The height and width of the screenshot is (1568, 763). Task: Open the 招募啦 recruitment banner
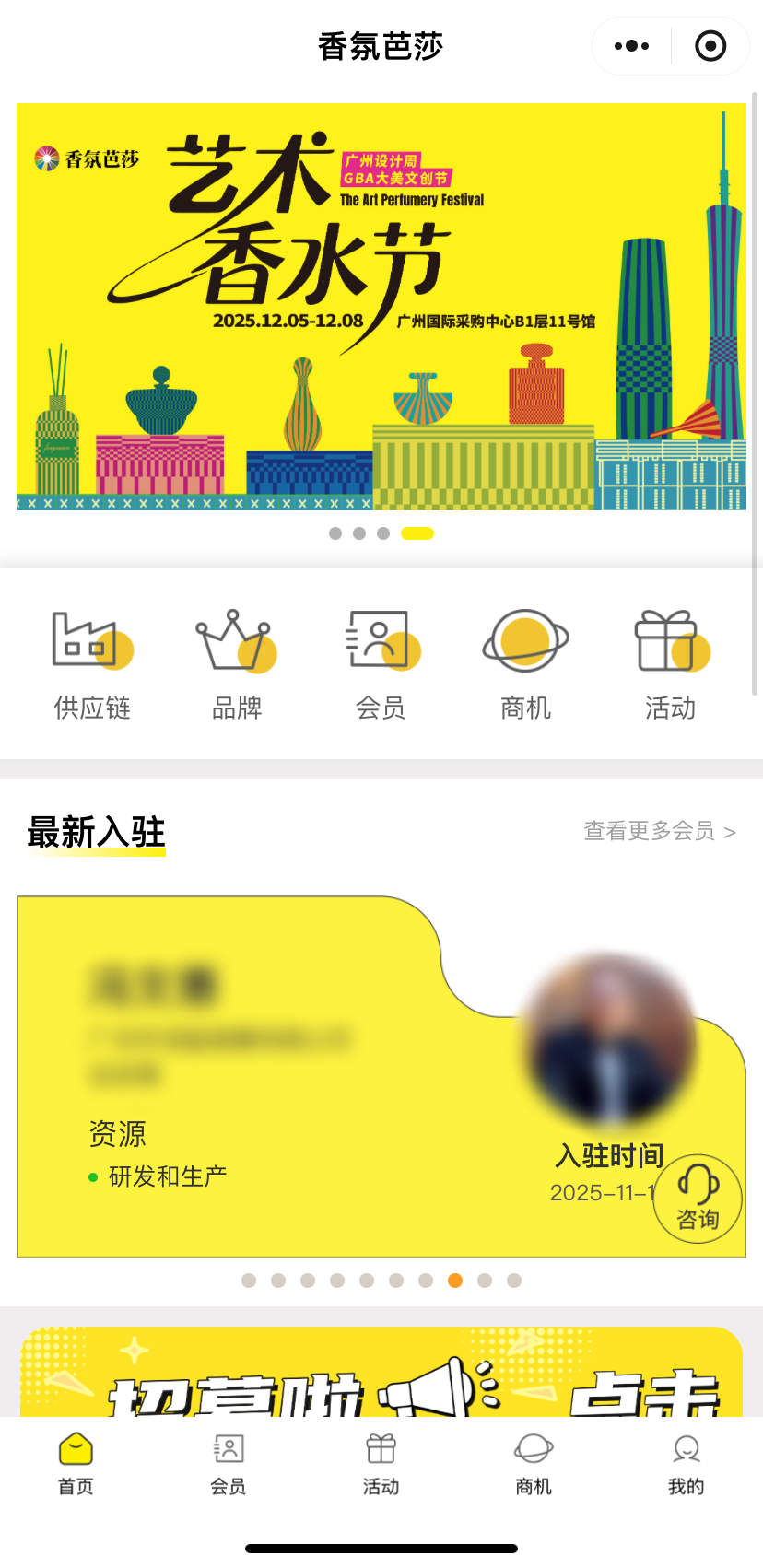pos(381,1373)
